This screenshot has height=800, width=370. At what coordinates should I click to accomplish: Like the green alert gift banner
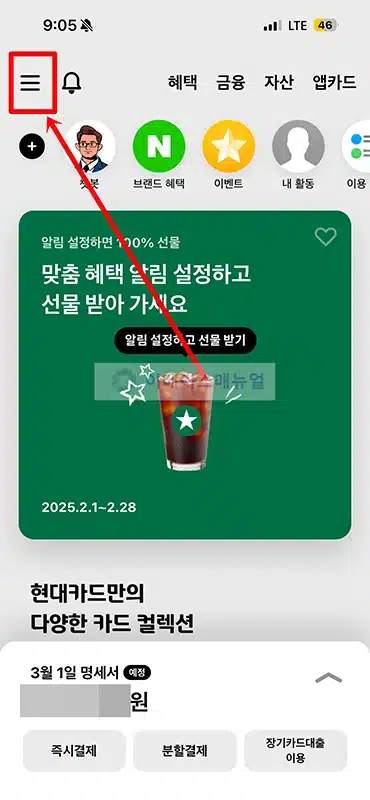click(326, 237)
